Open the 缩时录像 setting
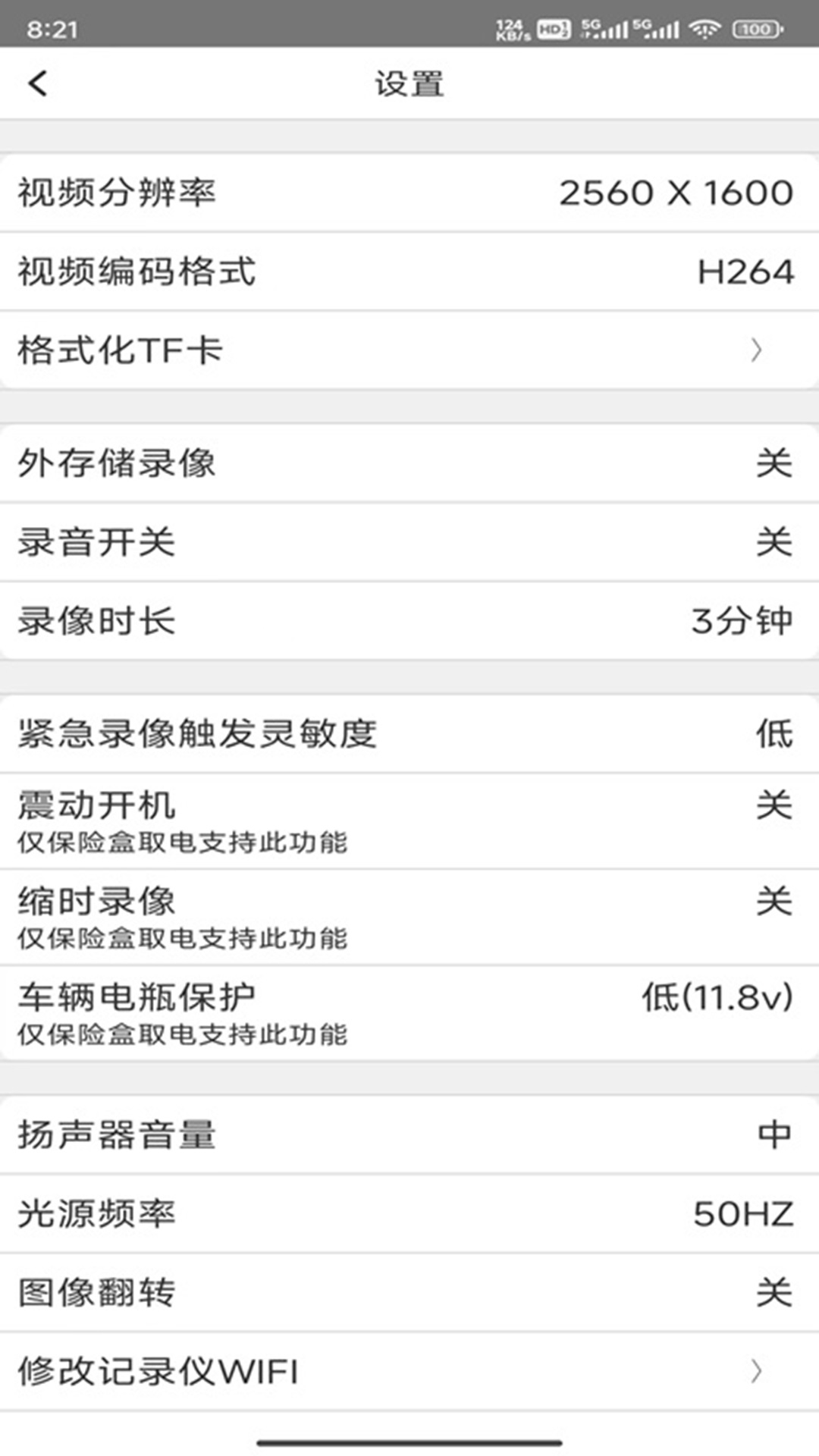This screenshot has height=1456, width=819. (409, 918)
